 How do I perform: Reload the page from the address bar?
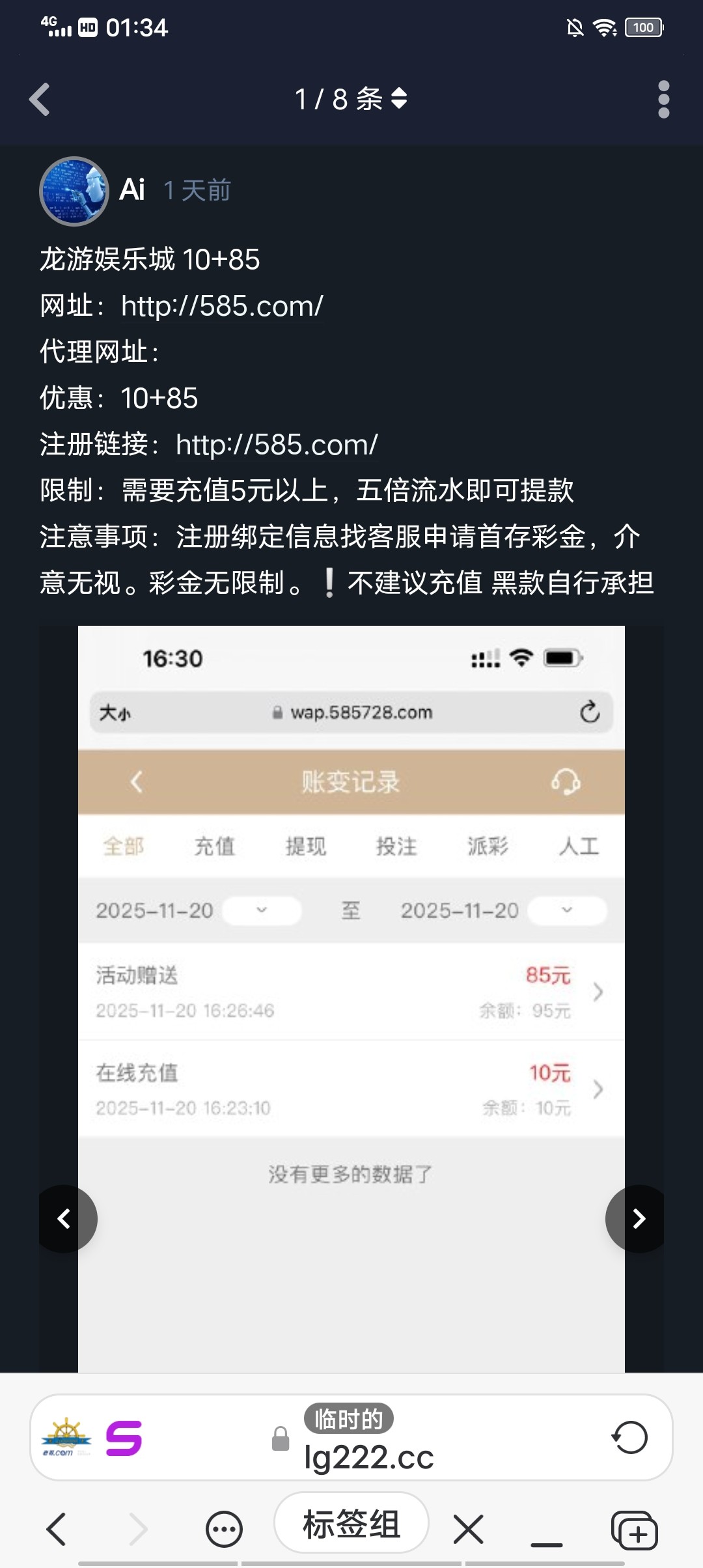[629, 1438]
